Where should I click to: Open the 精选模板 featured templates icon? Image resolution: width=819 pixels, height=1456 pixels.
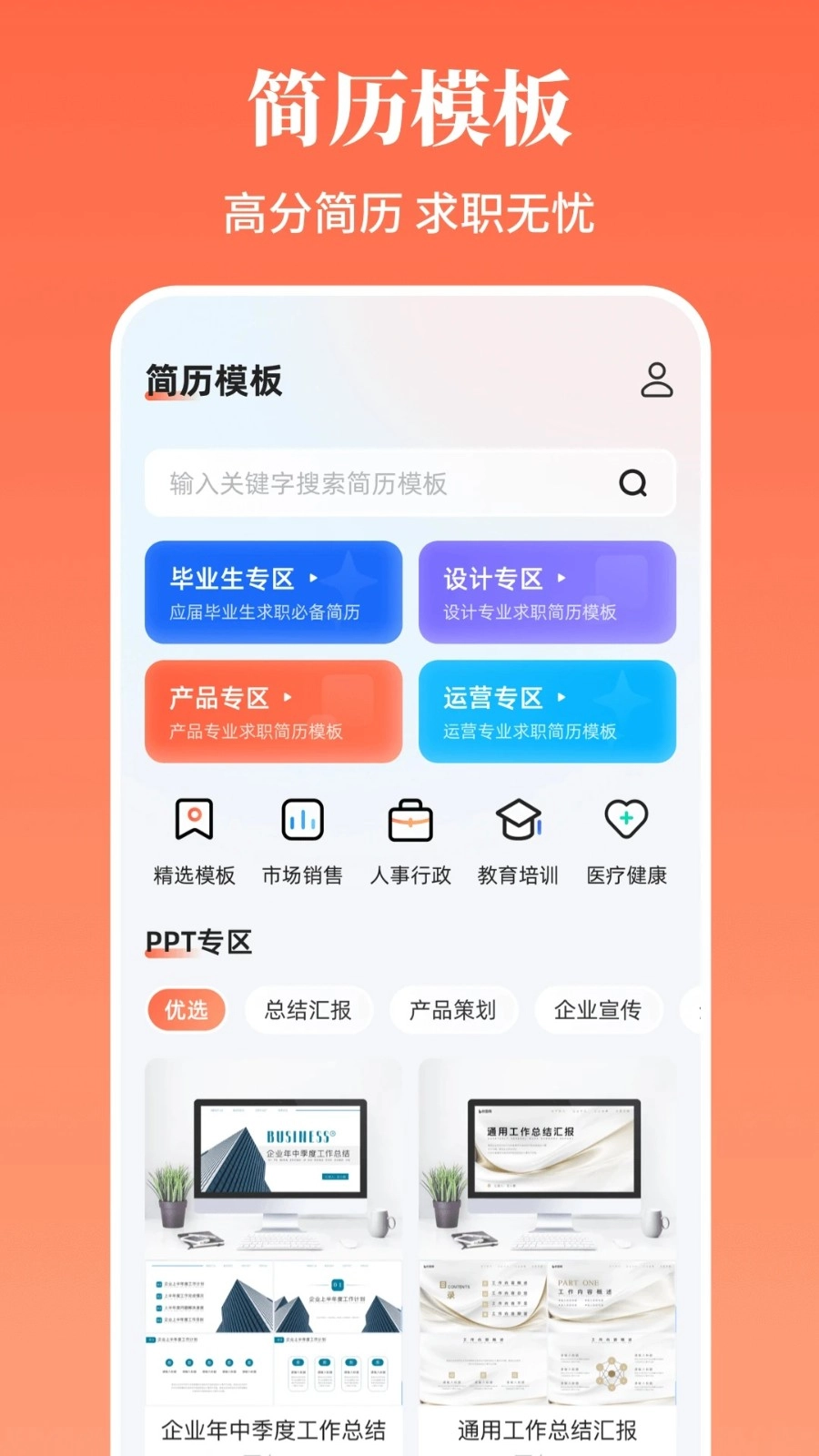(193, 837)
